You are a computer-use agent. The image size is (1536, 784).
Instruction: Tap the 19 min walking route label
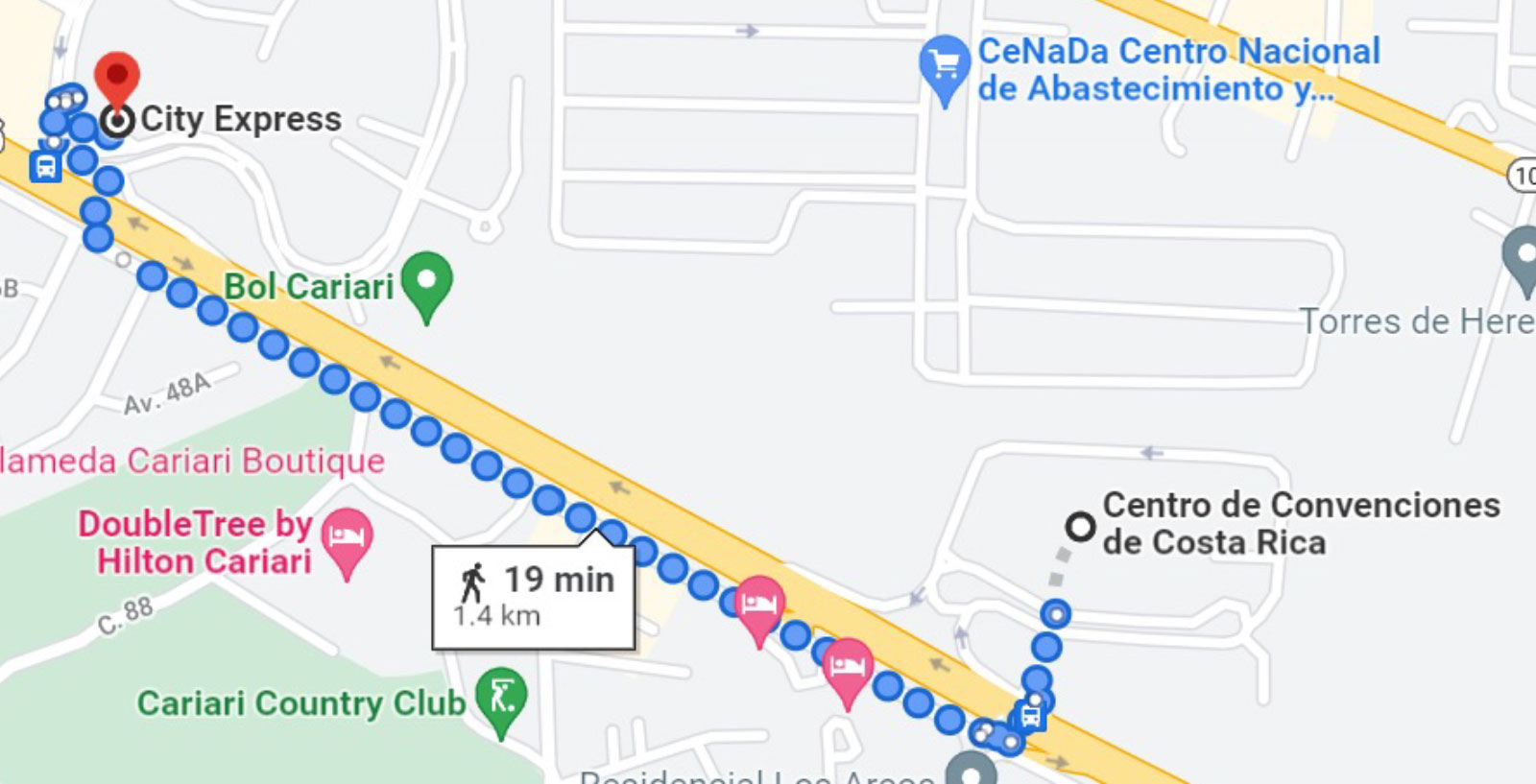(534, 597)
